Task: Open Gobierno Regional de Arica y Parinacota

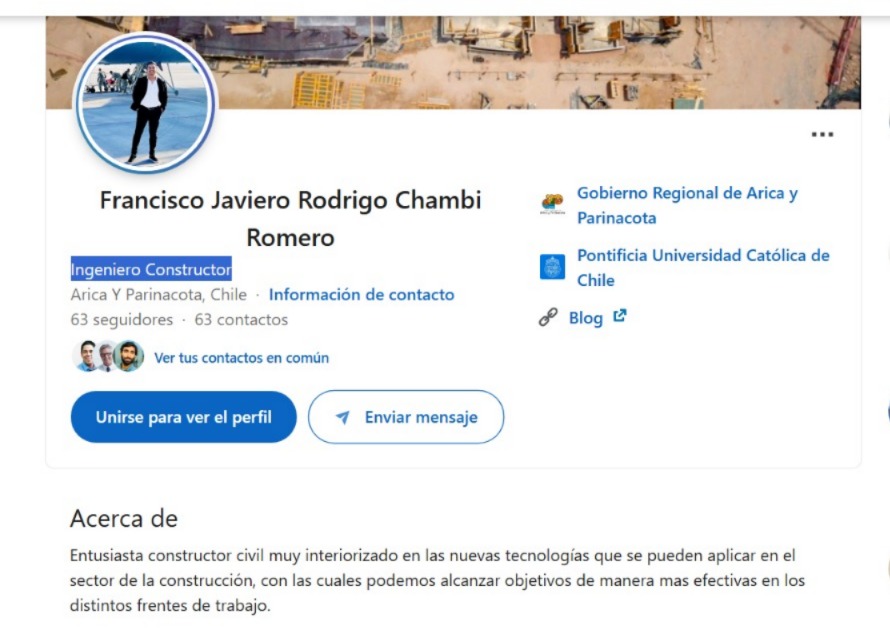Action: [687, 205]
